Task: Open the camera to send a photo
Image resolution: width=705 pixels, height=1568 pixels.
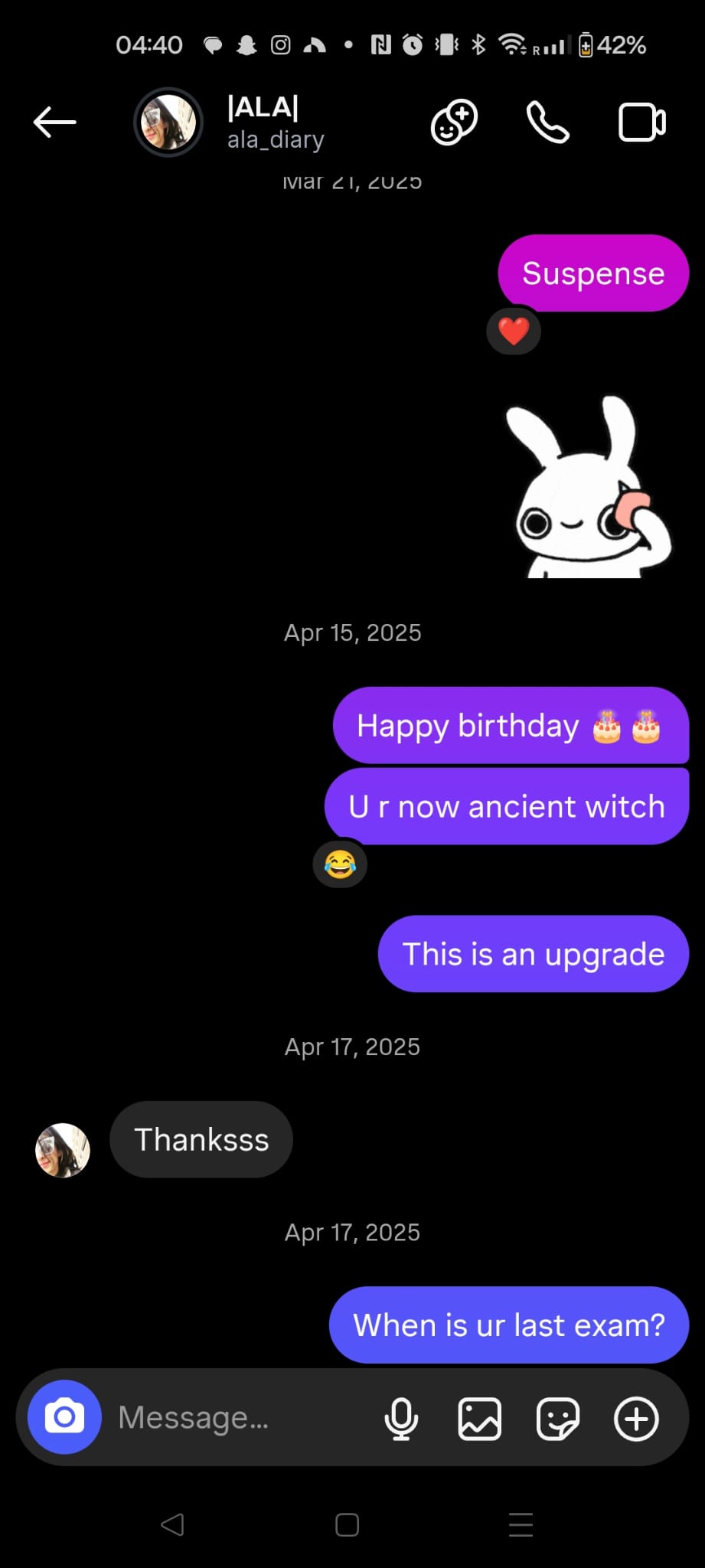Action: [x=63, y=1417]
